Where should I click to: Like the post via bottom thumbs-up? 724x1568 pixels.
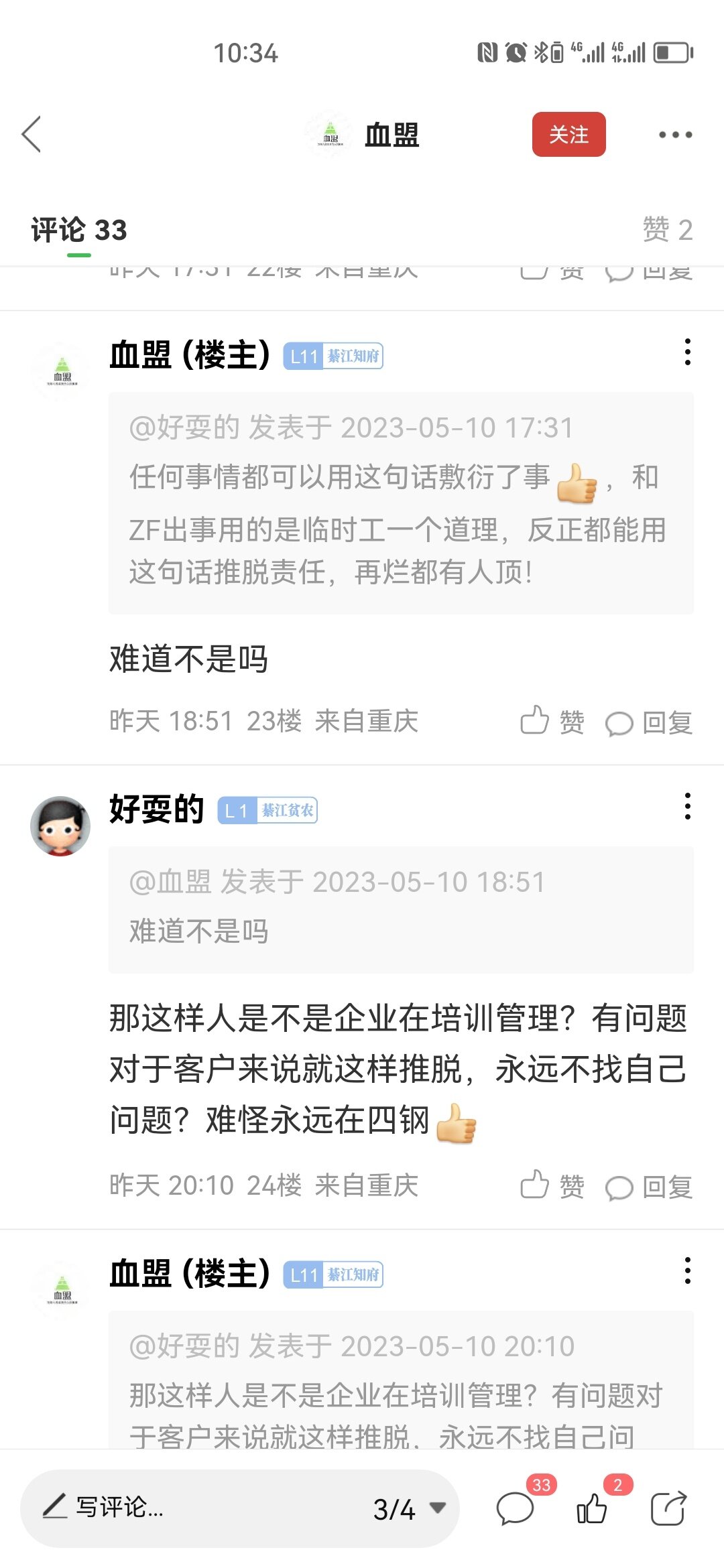[592, 1508]
